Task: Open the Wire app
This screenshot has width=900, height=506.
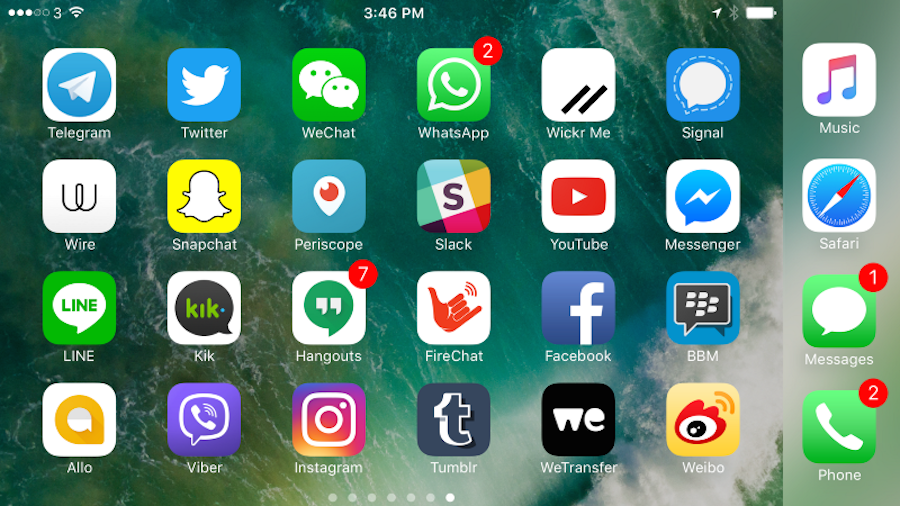Action: pos(79,197)
